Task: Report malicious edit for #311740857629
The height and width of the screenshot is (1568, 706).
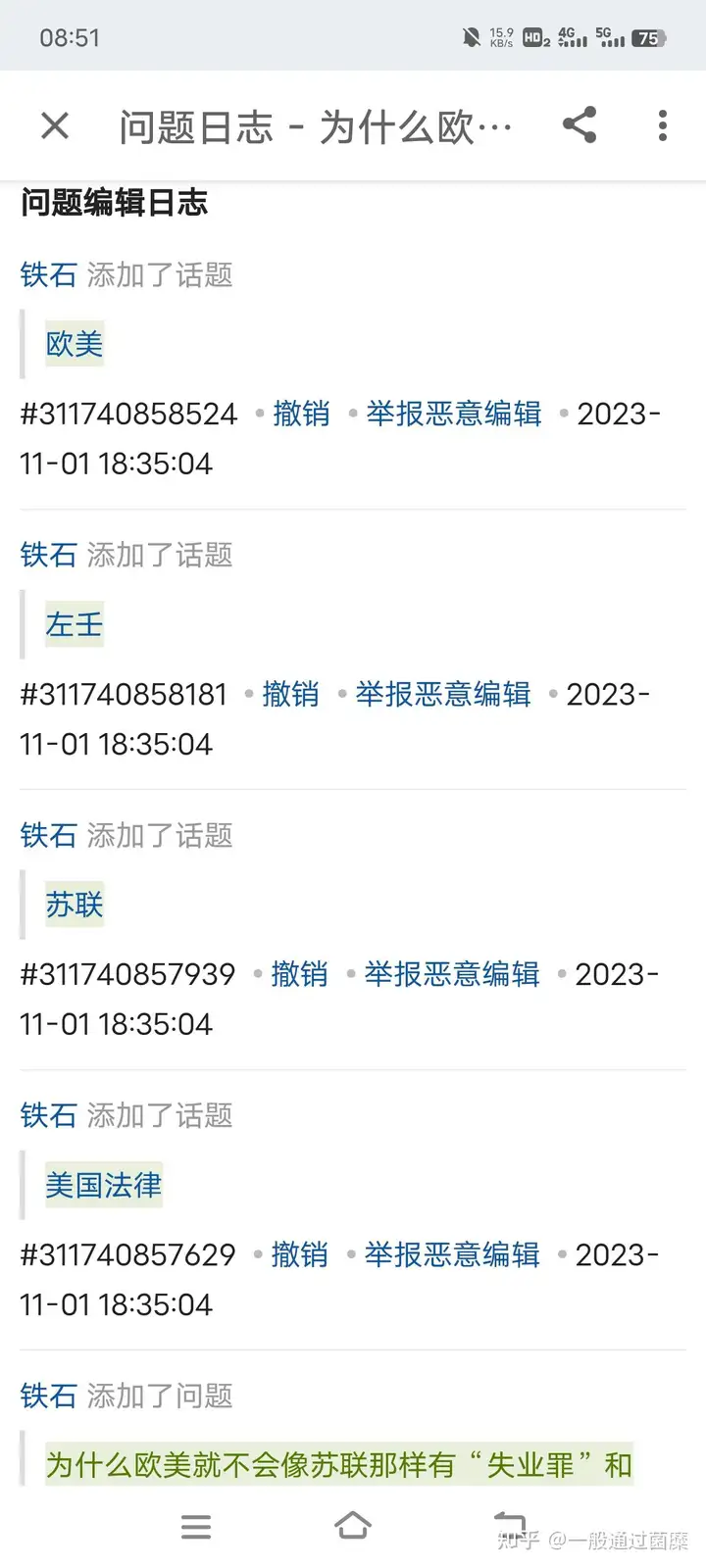Action: 451,1254
